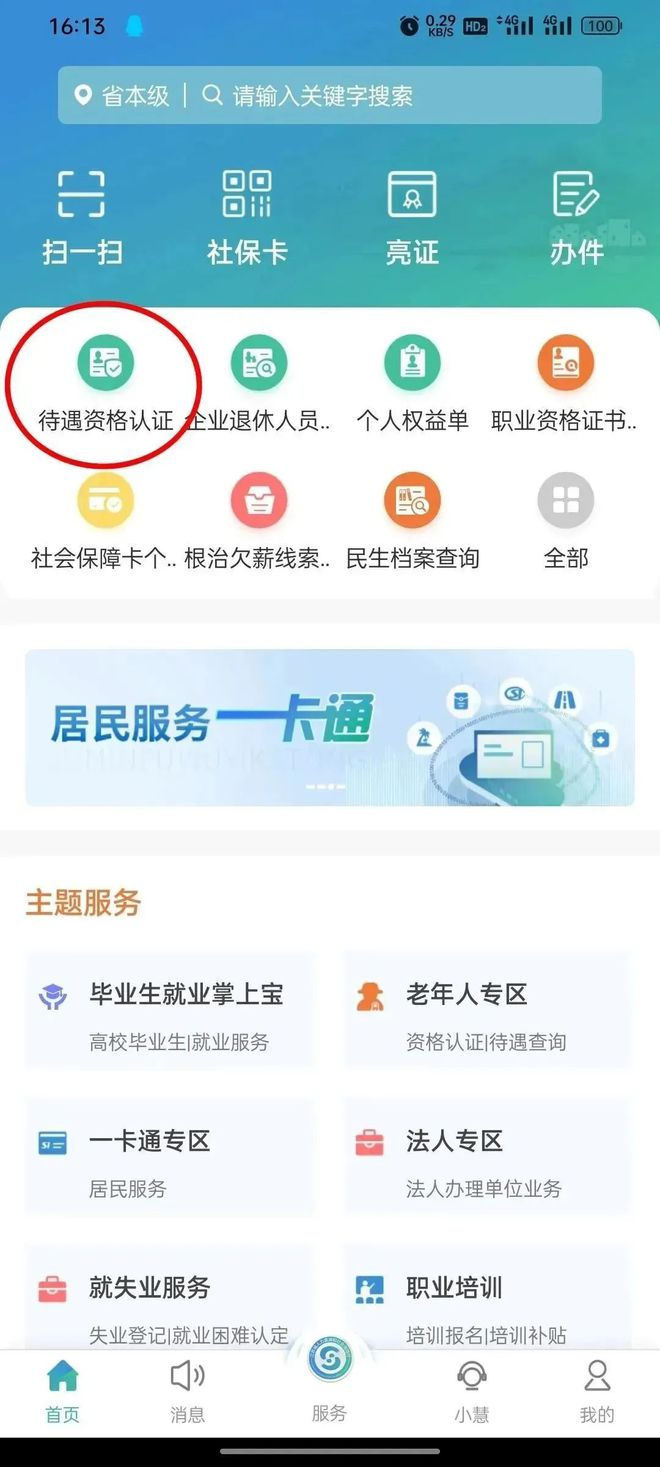Open 根治欠薪线索 service
This screenshot has height=1467, width=660.
coord(258,520)
